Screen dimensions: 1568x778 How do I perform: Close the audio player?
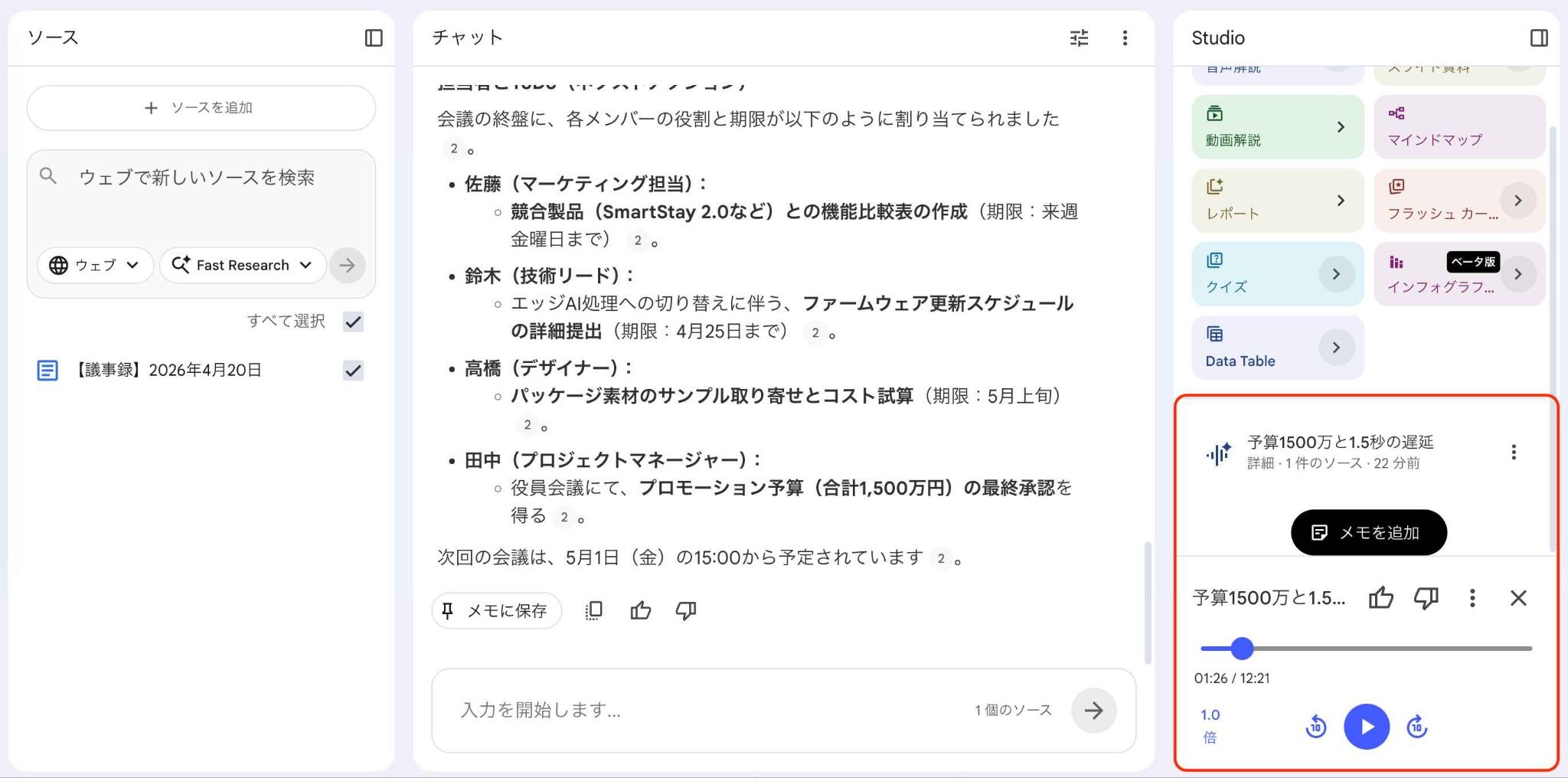coord(1518,598)
